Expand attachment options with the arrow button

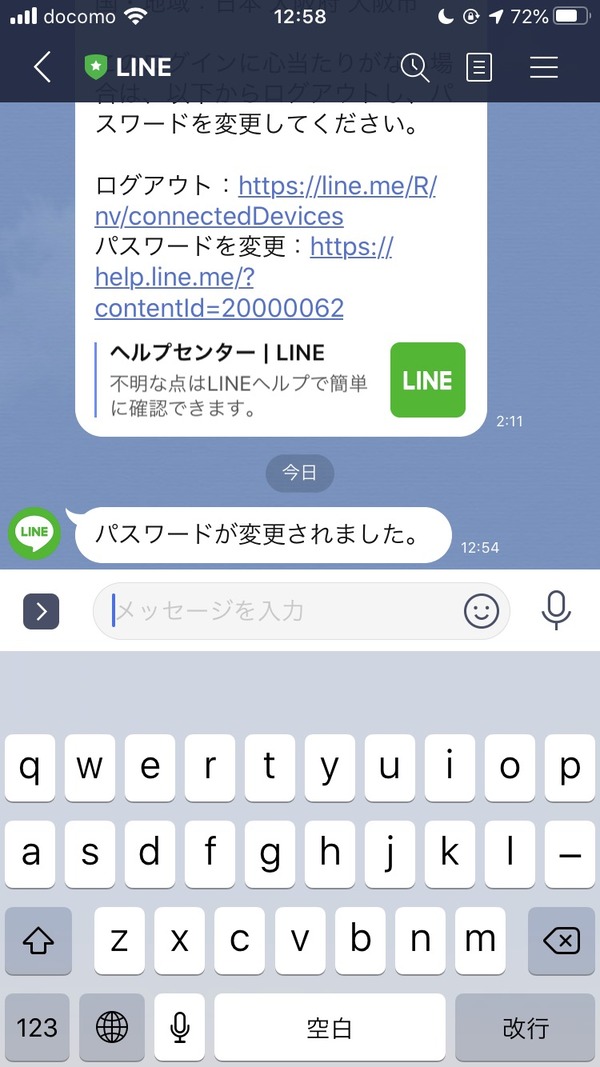pos(41,611)
